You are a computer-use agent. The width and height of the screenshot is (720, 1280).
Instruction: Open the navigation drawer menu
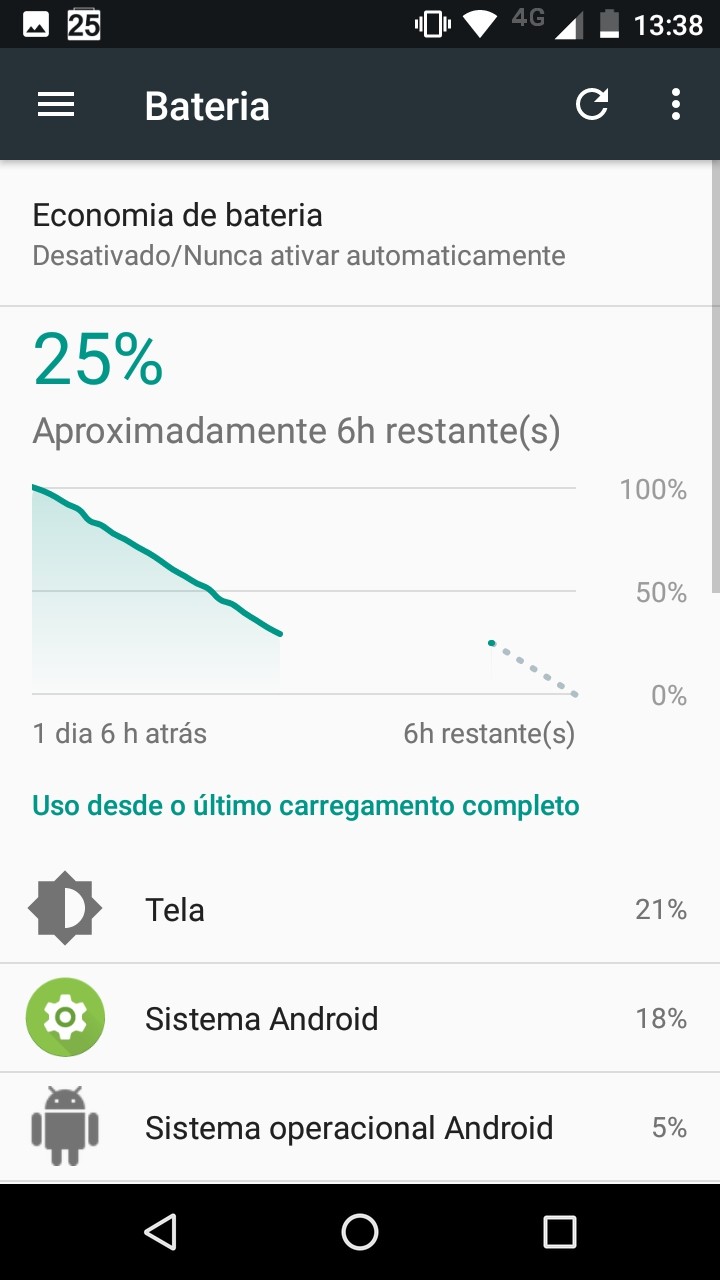click(56, 105)
